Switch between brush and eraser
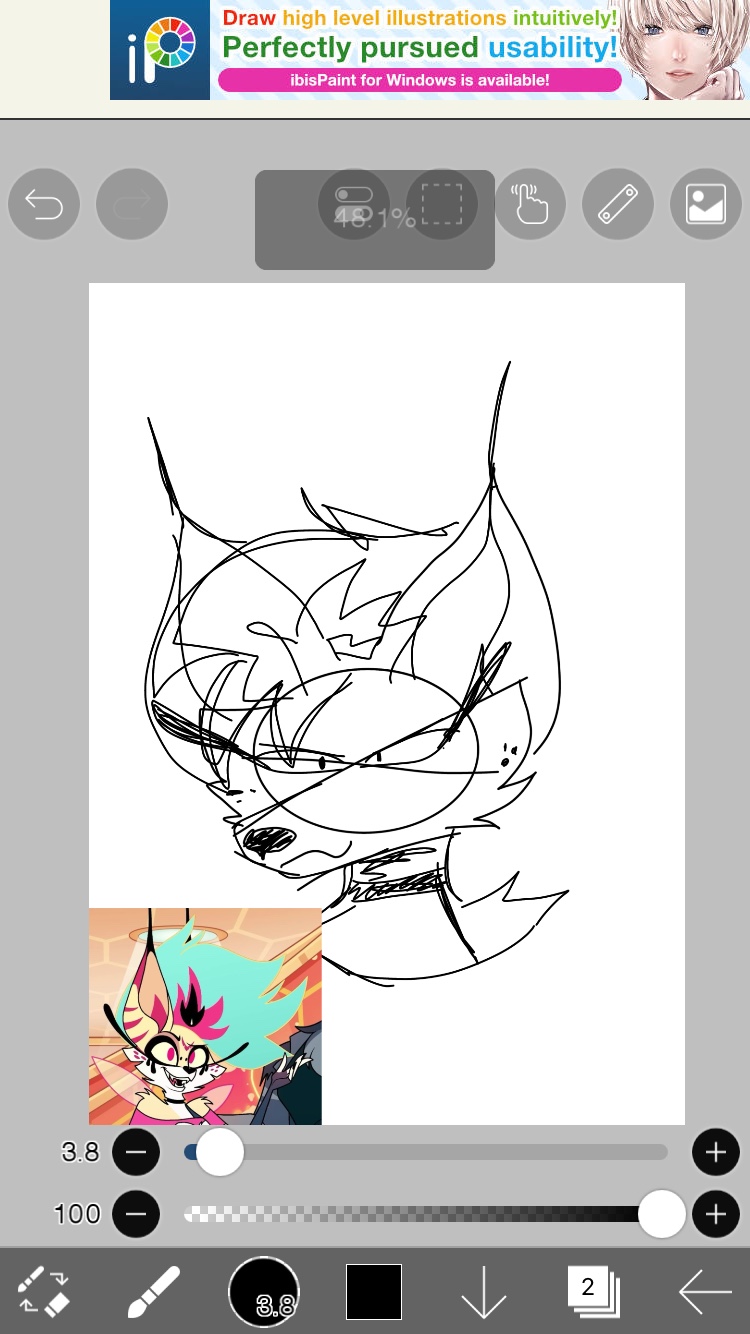The image size is (750, 1334). [44, 1291]
